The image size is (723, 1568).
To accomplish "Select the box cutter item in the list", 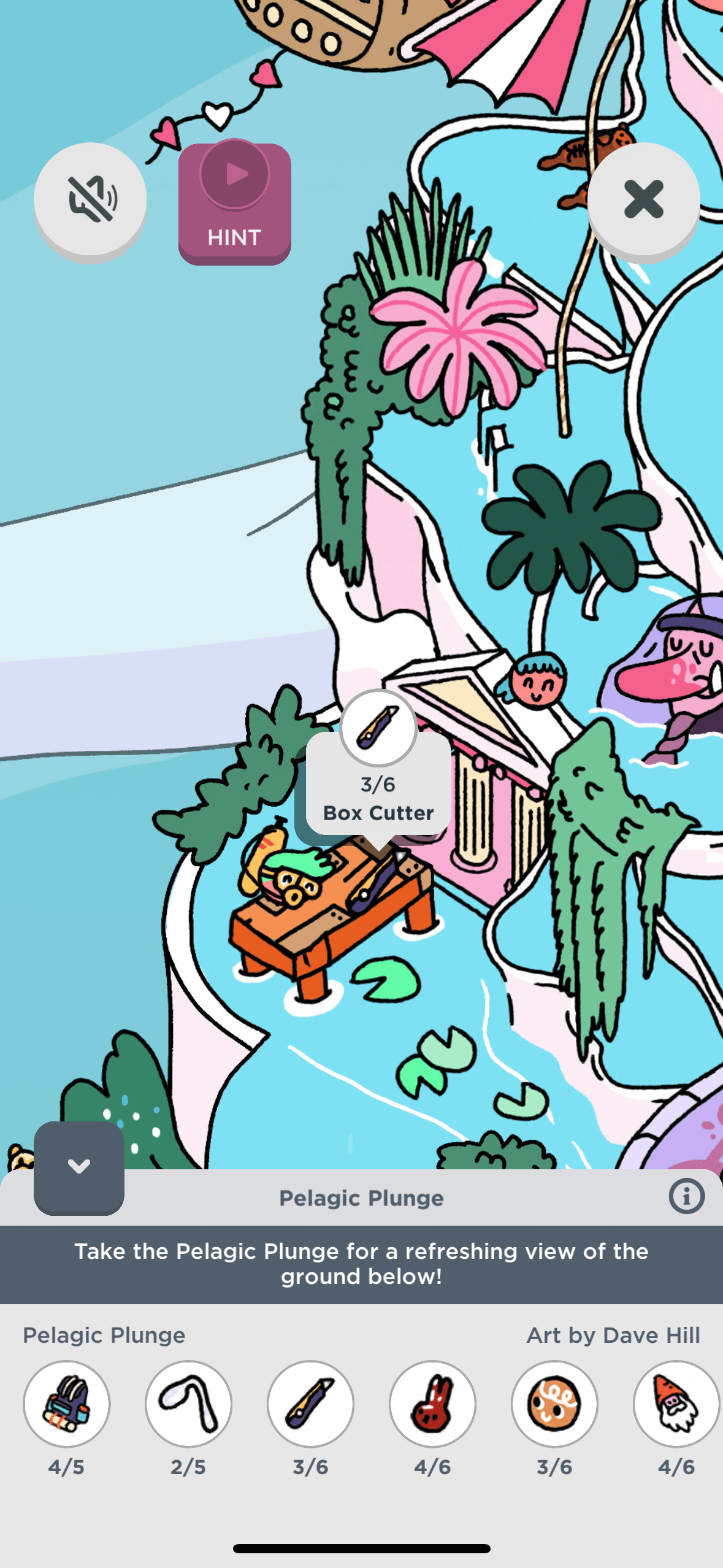I will (310, 1404).
